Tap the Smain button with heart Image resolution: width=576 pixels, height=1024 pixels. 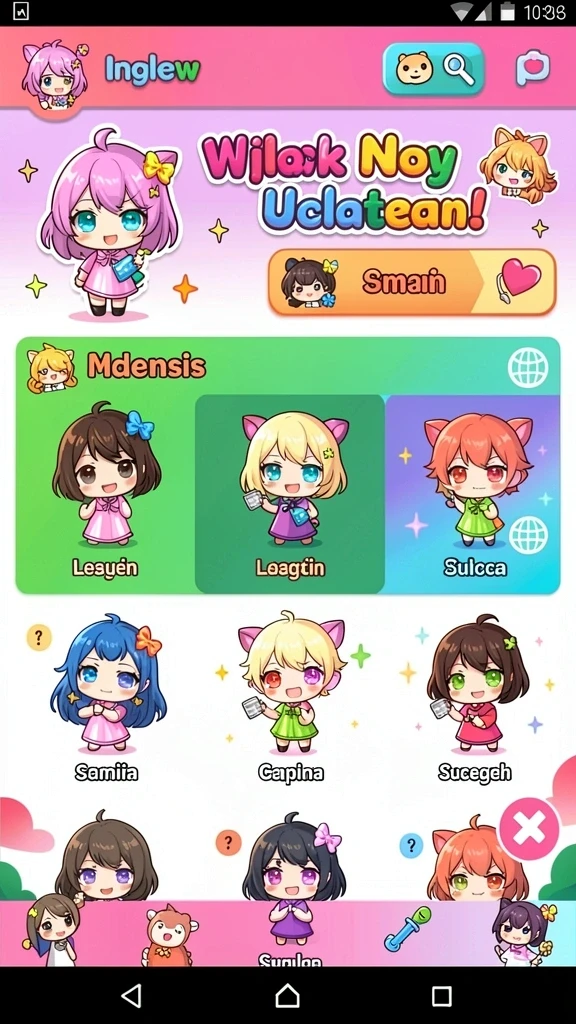click(412, 282)
